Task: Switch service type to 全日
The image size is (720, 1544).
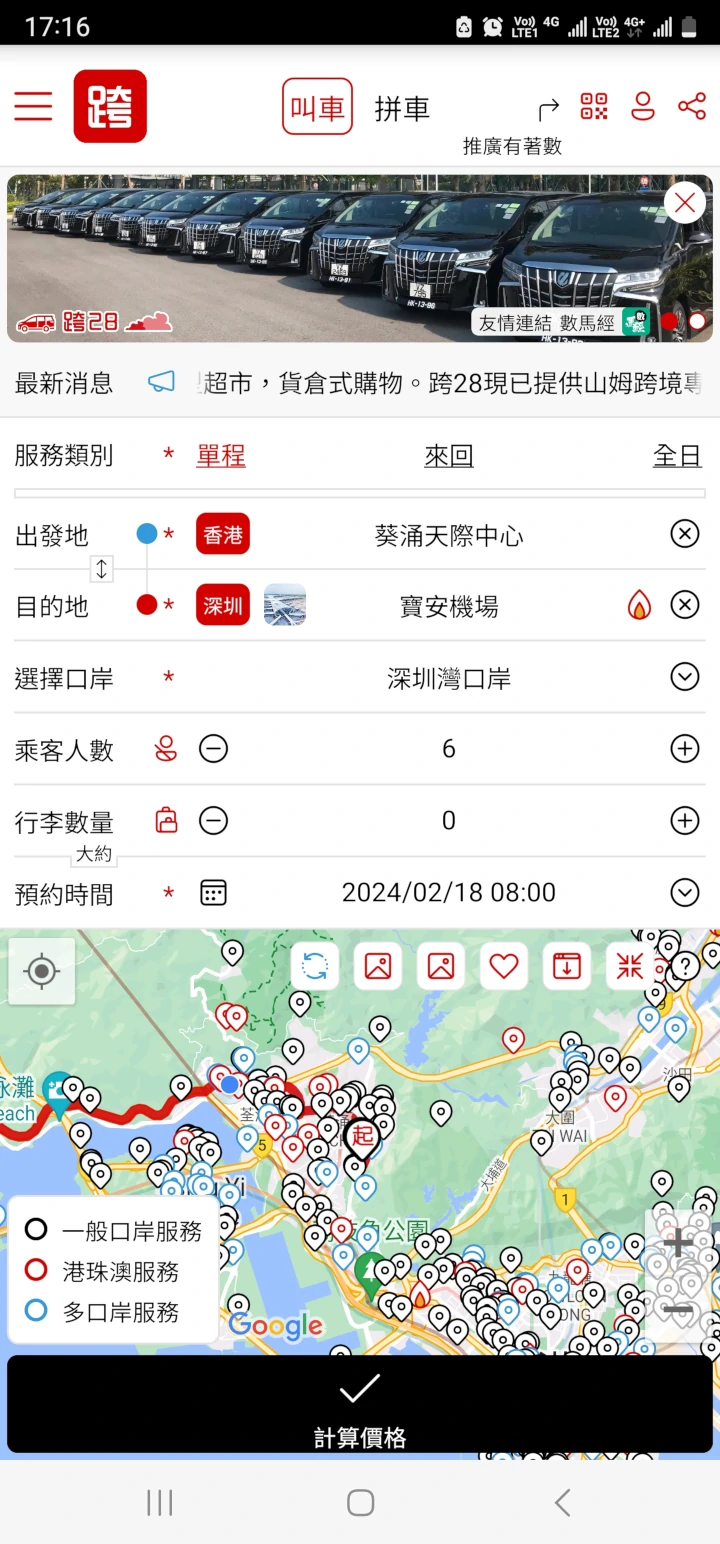Action: [x=677, y=455]
